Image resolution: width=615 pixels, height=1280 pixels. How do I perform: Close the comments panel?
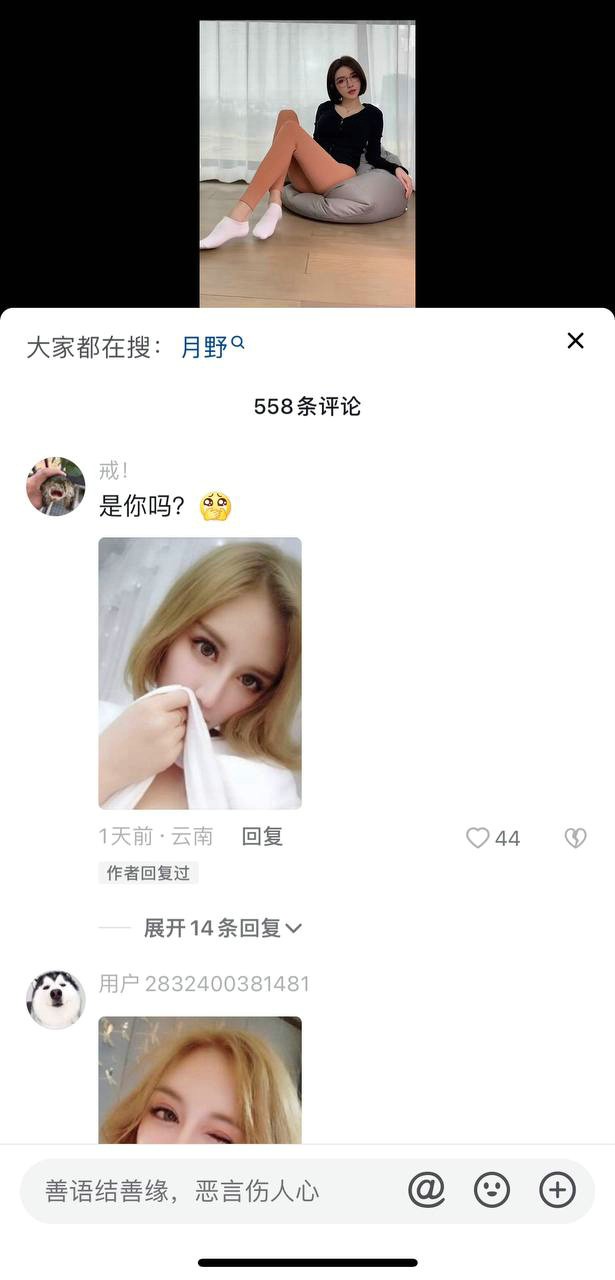click(575, 341)
